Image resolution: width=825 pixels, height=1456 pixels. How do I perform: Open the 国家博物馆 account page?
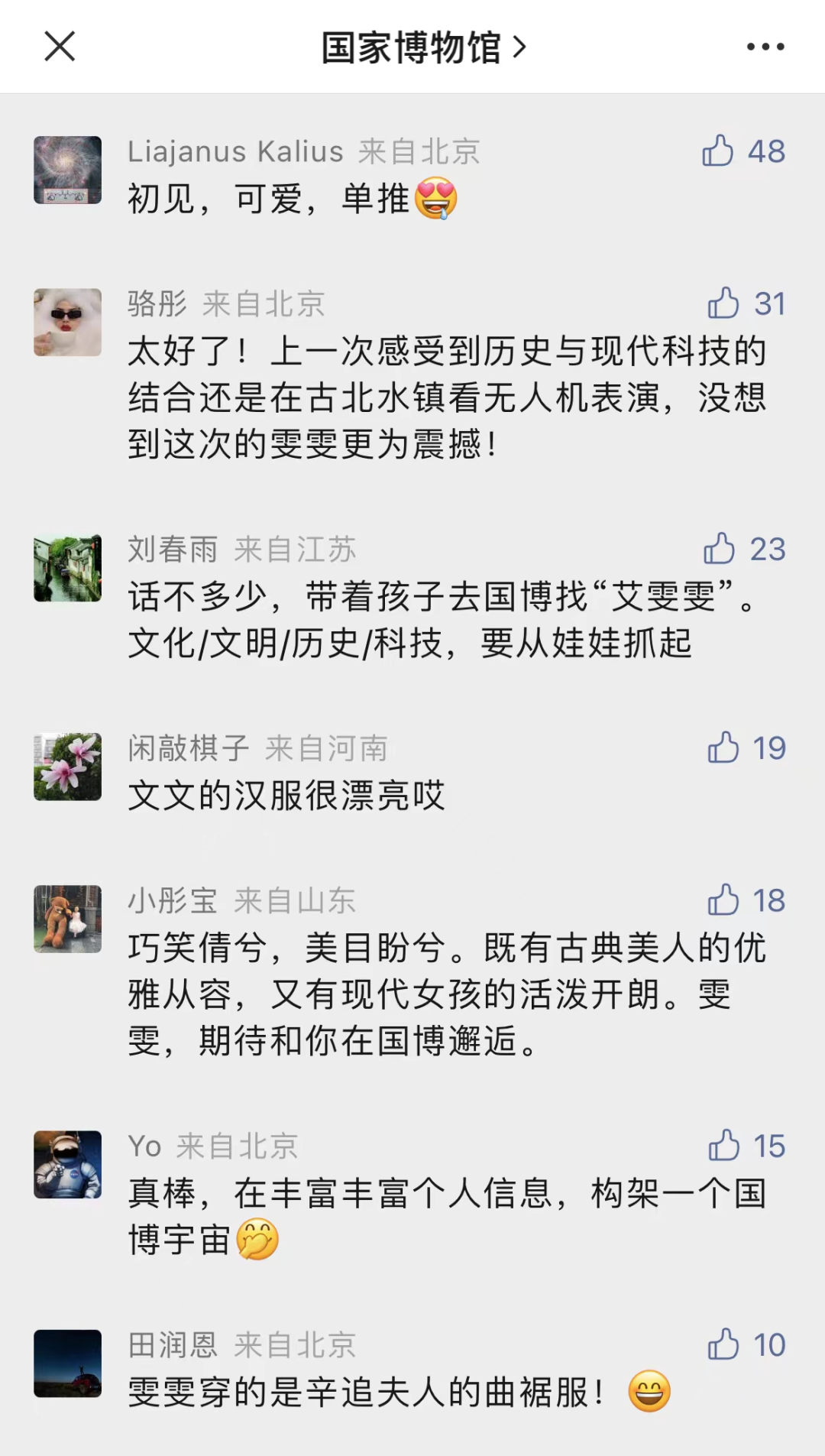tap(423, 47)
